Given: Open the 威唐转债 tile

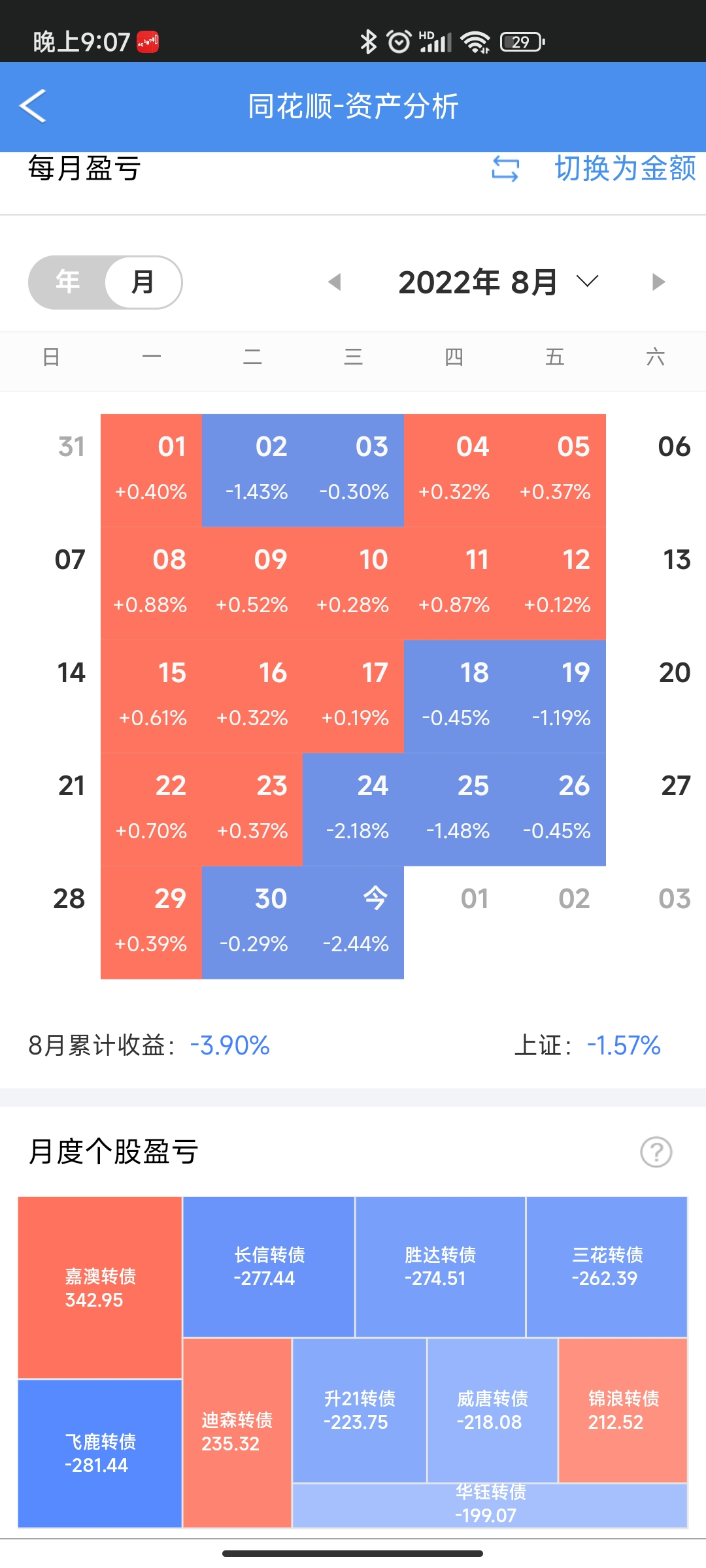Looking at the screenshot, I should 492,1410.
